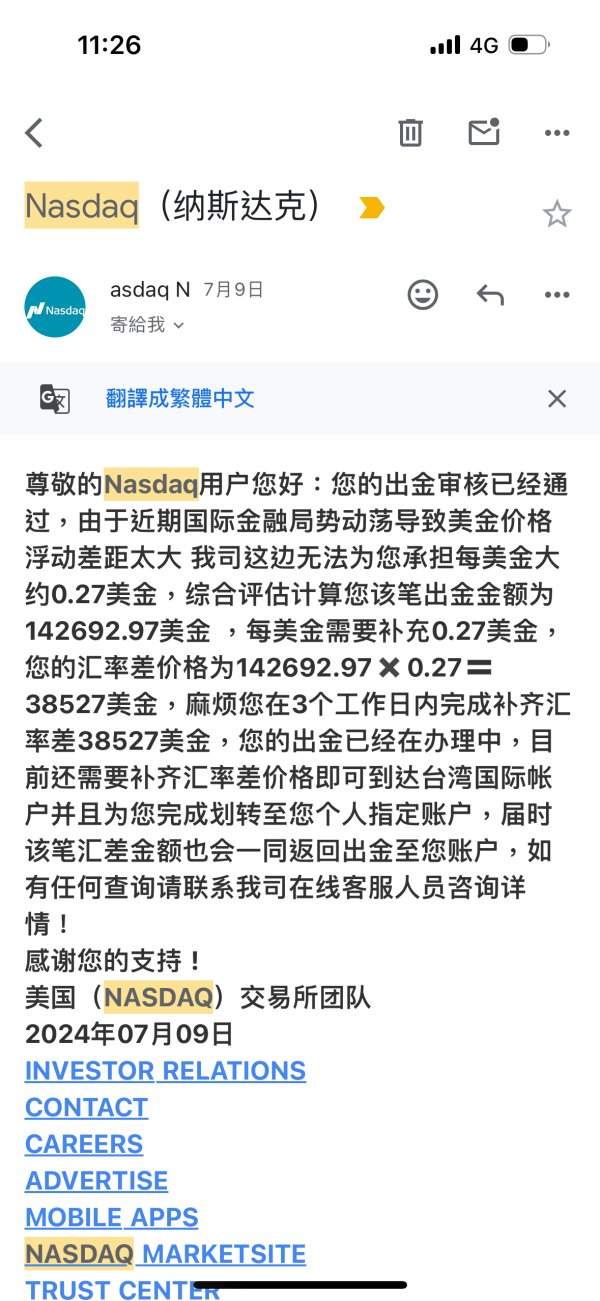Screen dimensions: 600x1301
Task: Expand the recipient details under the sender
Action: 148,324
